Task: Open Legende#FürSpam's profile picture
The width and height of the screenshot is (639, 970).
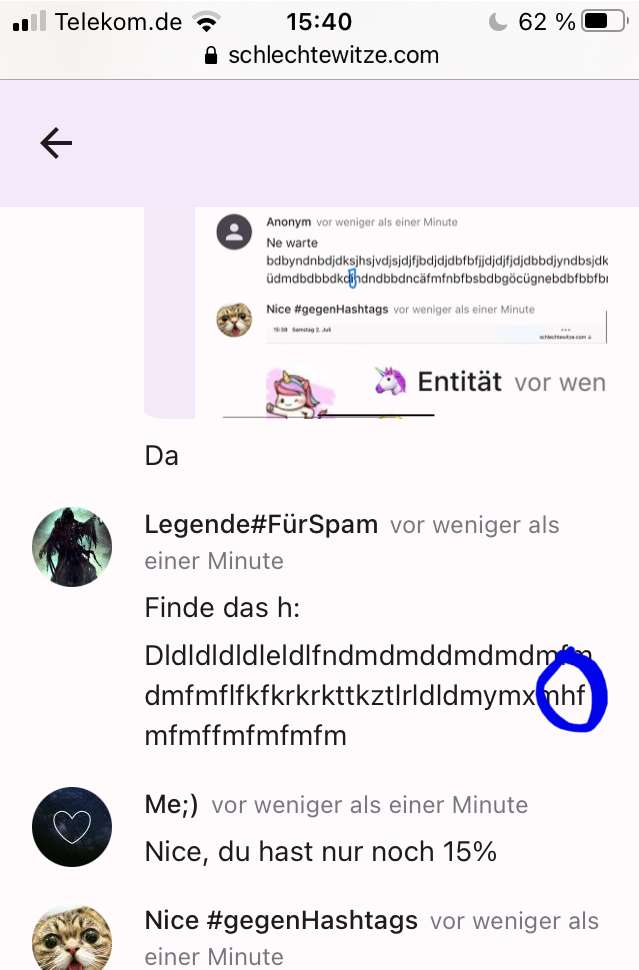Action: point(72,546)
